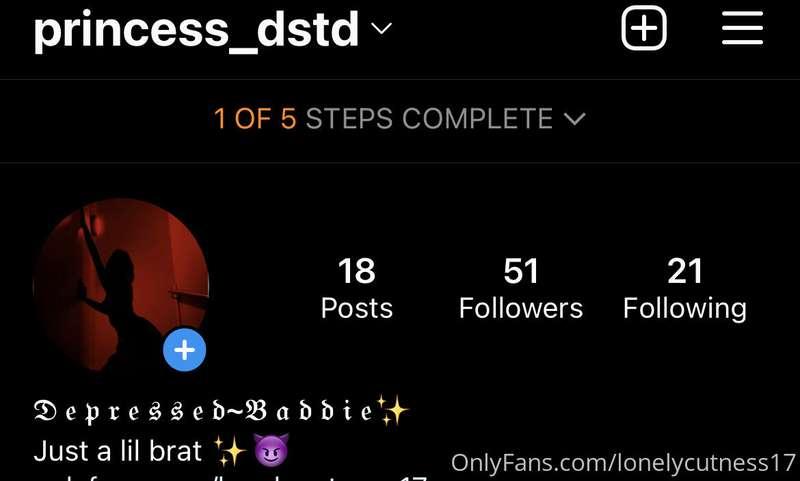Screen dimensions: 800x481
Task: Create a new post with plus icon
Action: pos(644,29)
